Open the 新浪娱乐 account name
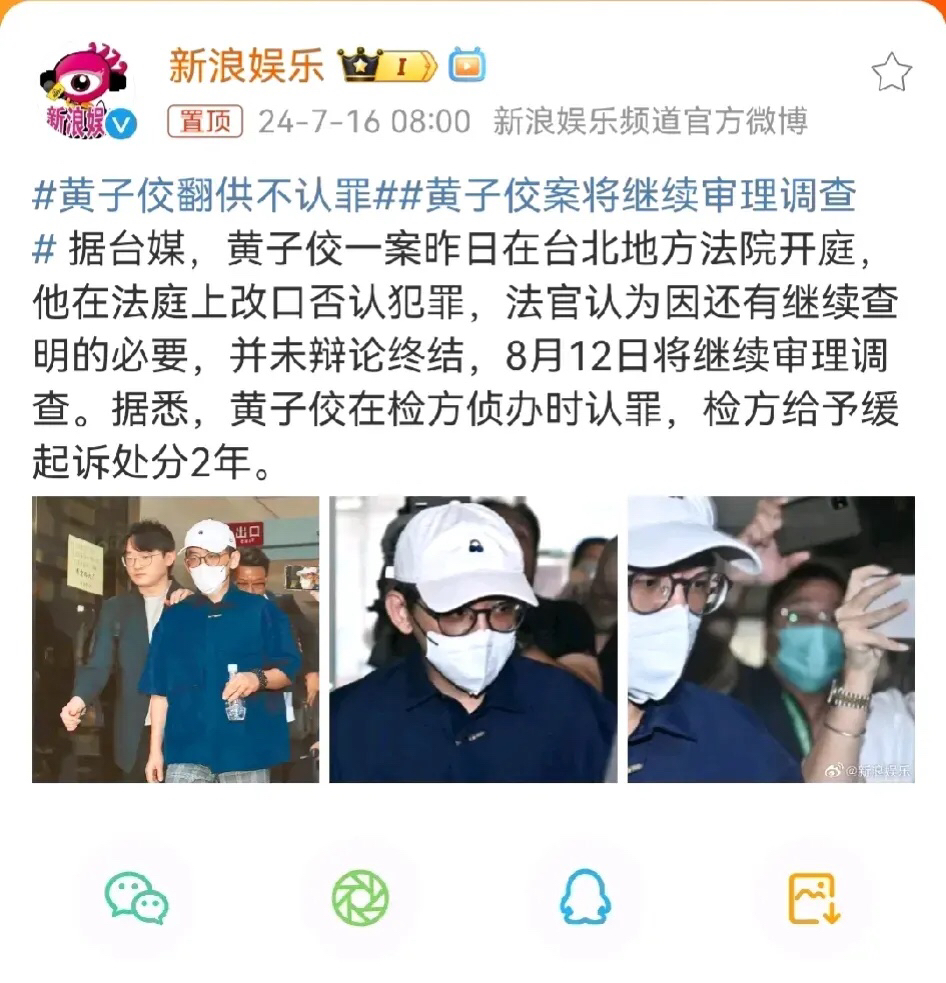Viewport: 946px width, 983px height. click(x=246, y=66)
